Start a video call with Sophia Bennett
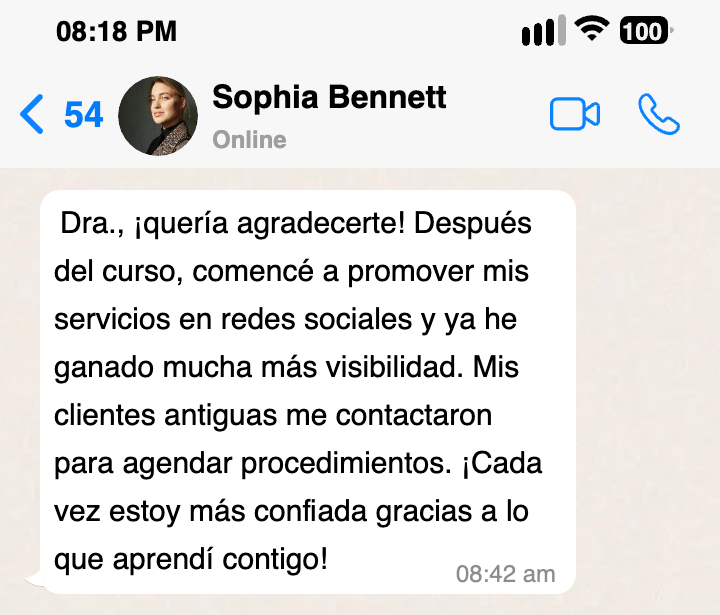Screen dimensions: 720x615 575,115
